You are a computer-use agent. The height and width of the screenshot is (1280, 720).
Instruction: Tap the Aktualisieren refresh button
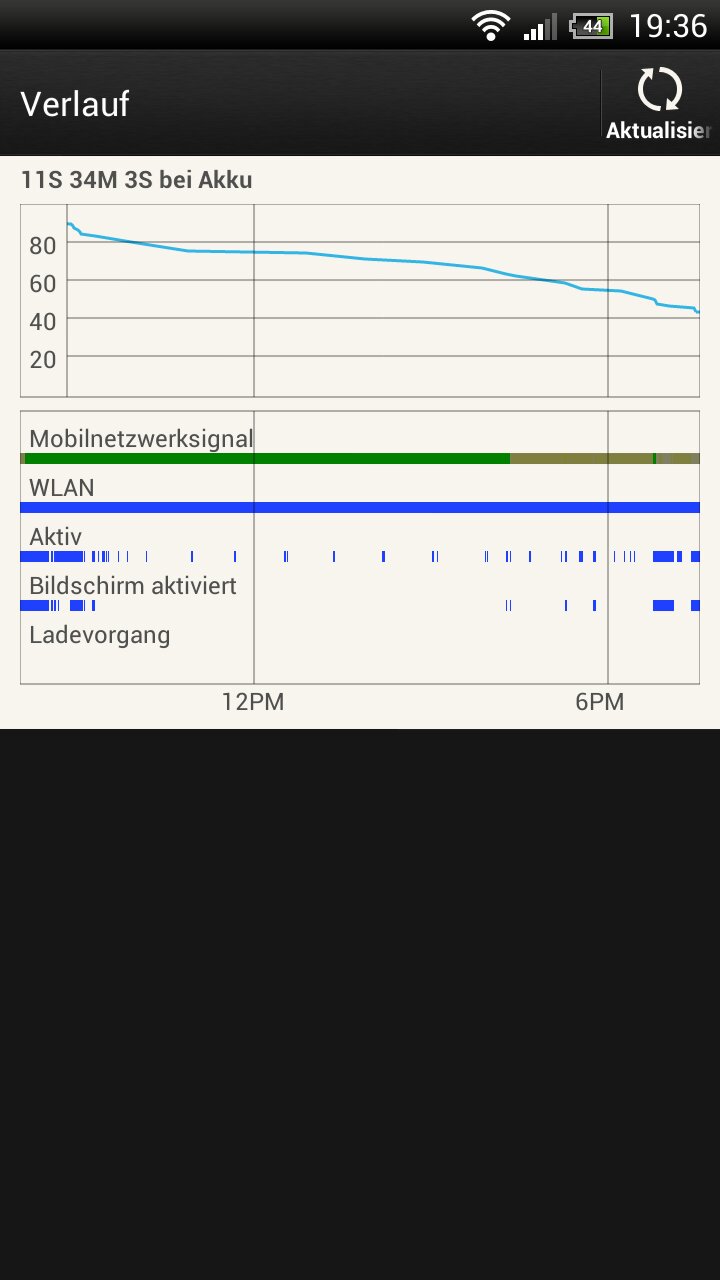coord(660,103)
